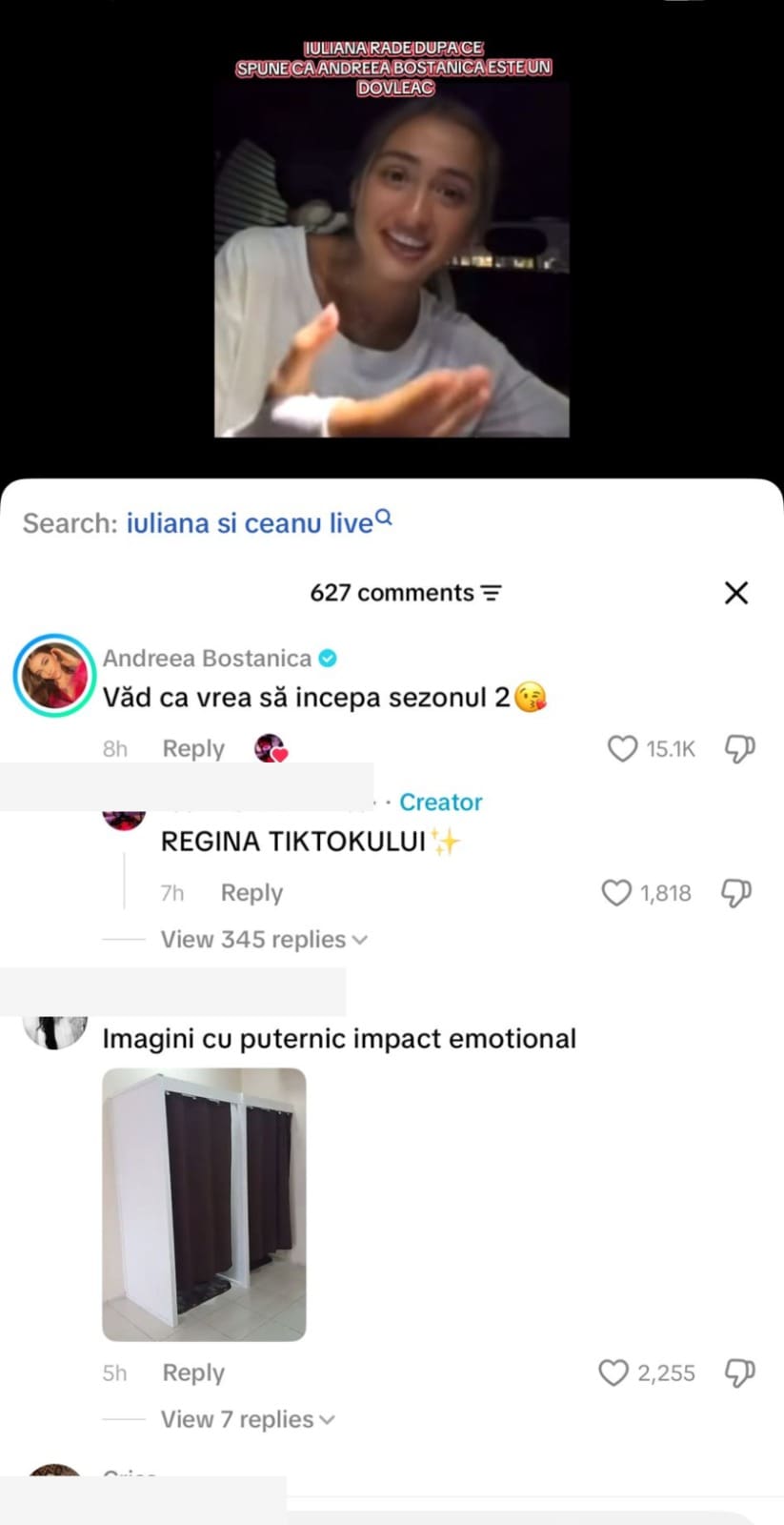Screen dimensions: 784x1525
Task: Open the comment sort filter icon
Action: click(492, 593)
